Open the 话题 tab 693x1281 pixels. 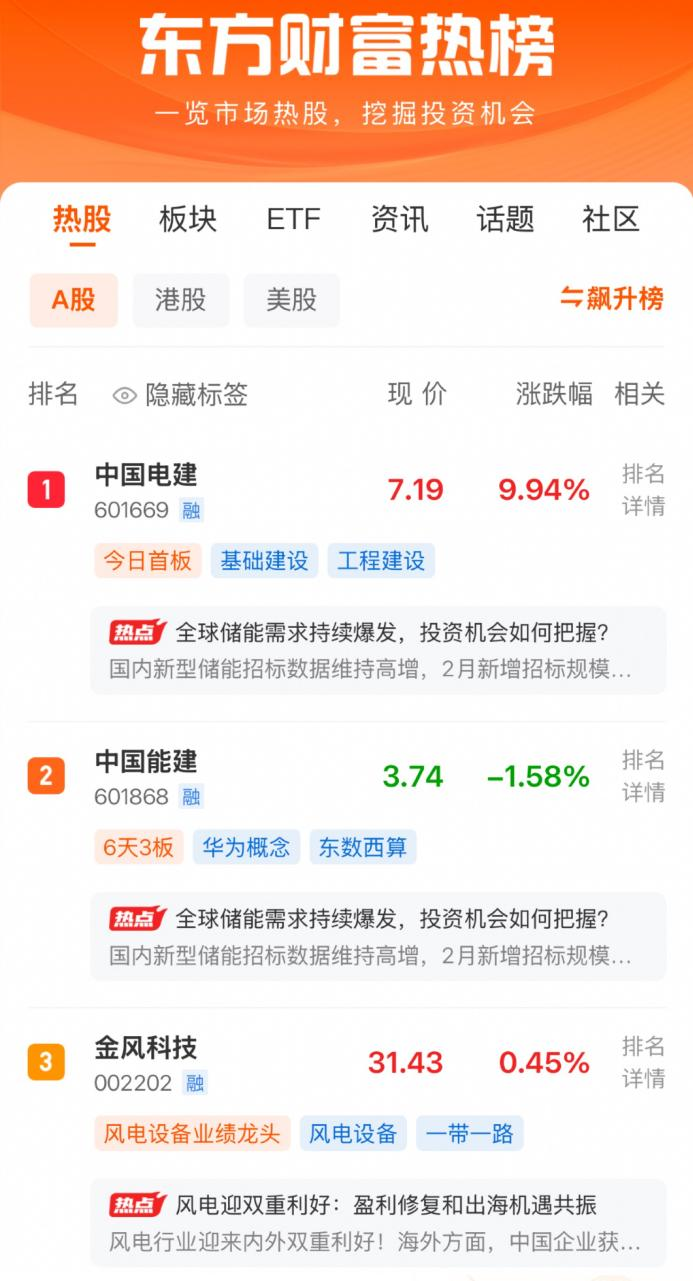505,219
